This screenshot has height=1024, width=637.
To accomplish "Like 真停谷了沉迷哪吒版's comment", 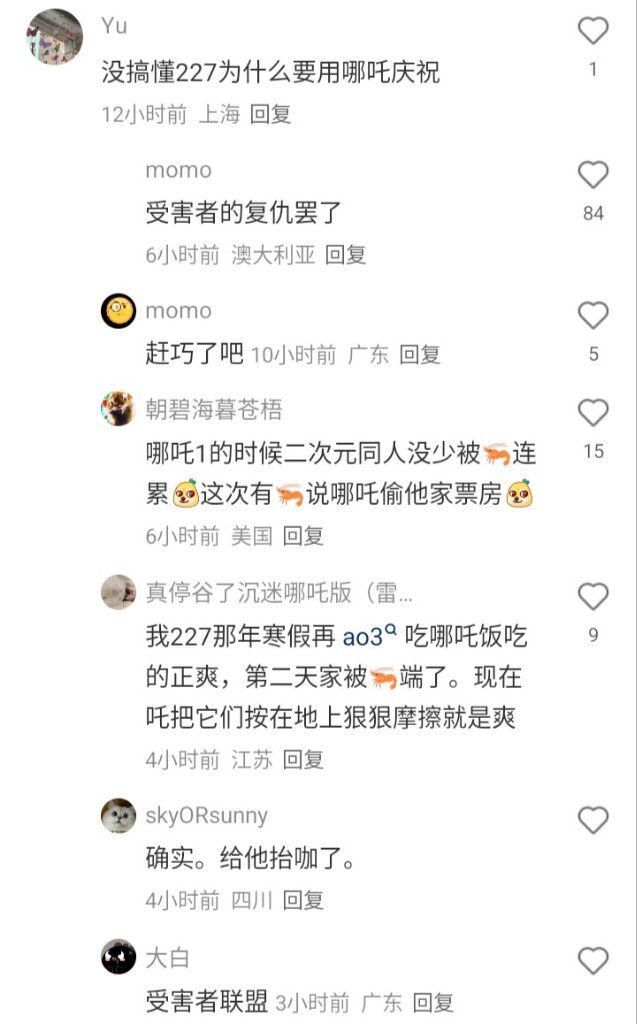I will (593, 597).
